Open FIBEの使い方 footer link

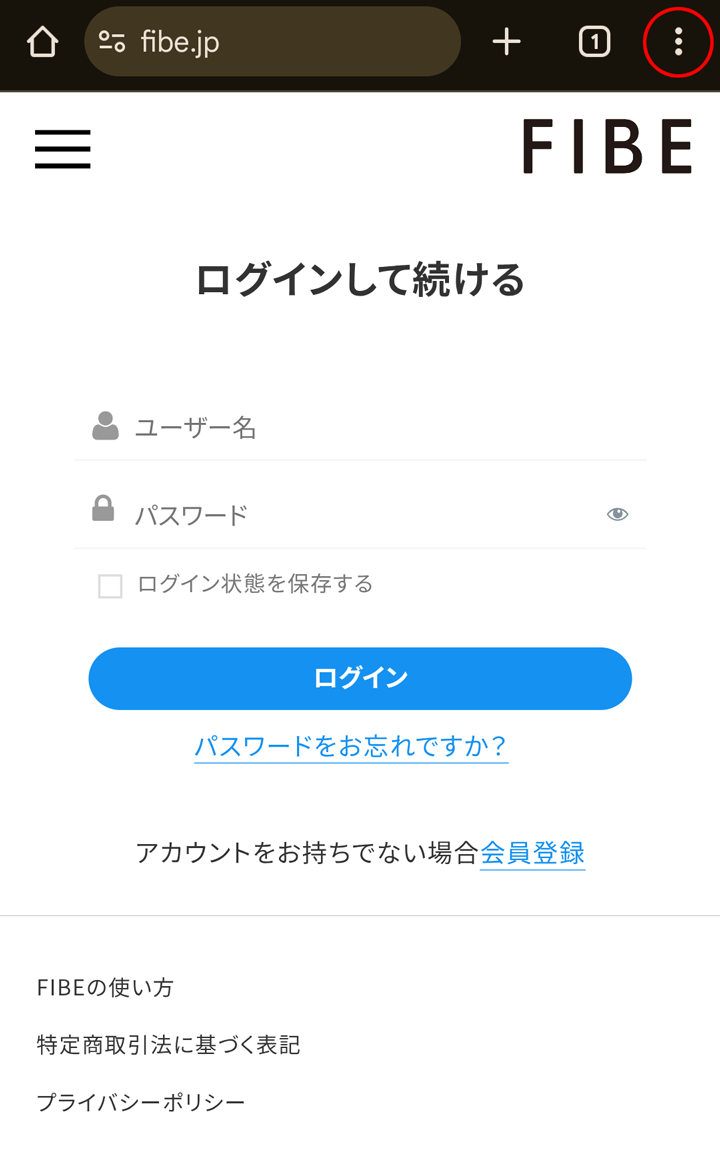105,988
